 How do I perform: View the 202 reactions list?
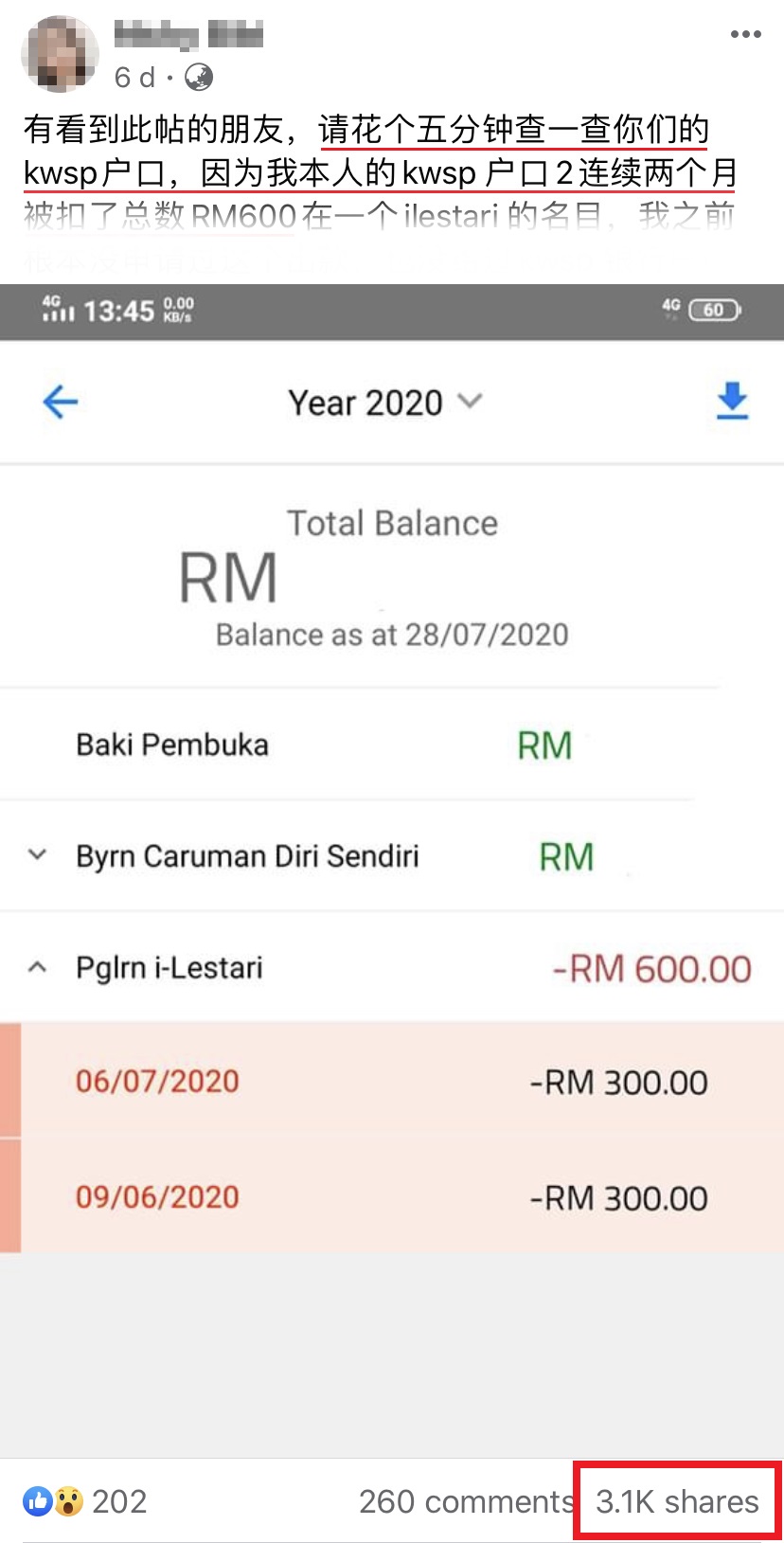(86, 1501)
